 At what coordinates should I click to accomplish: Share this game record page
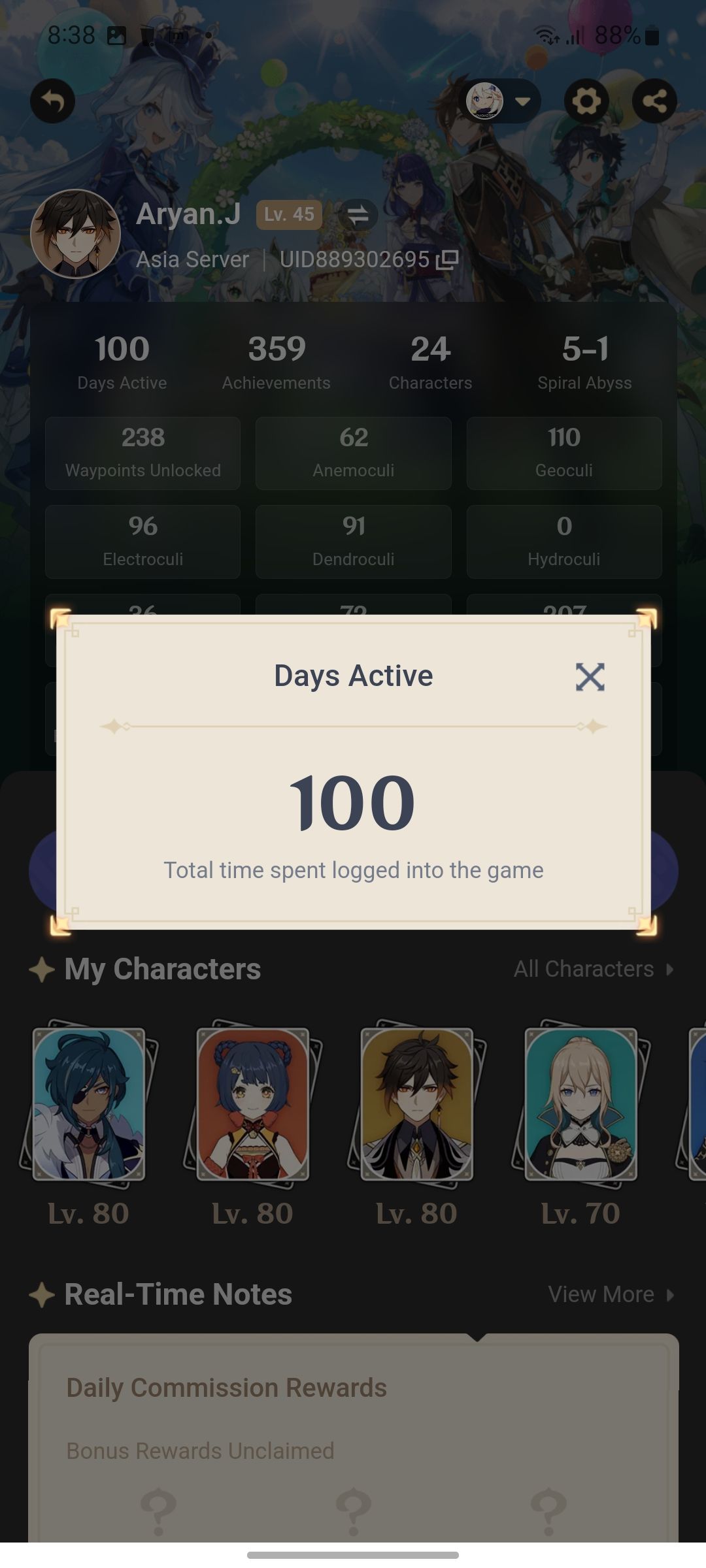pos(654,101)
